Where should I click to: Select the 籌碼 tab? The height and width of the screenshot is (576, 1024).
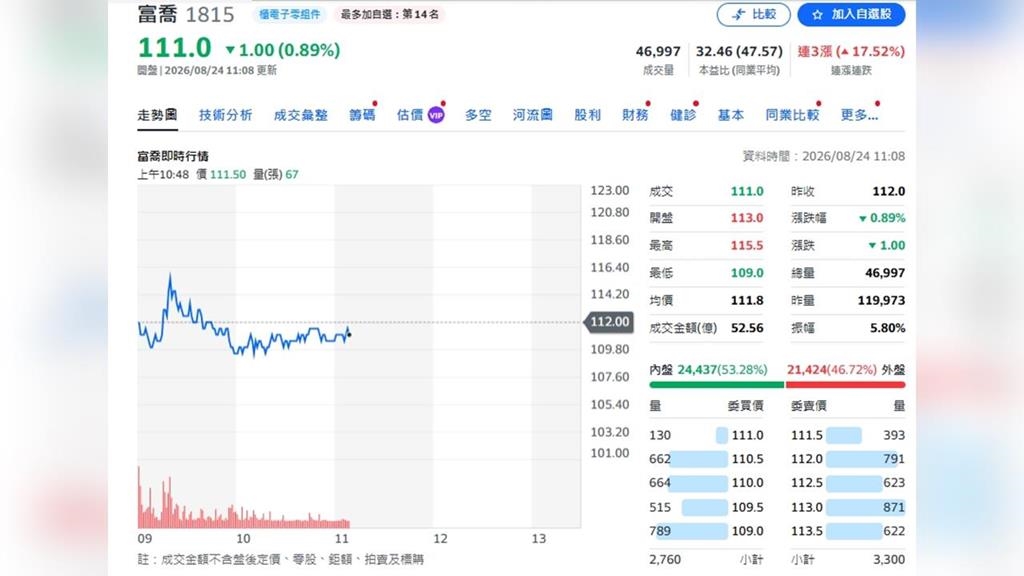[x=362, y=115]
